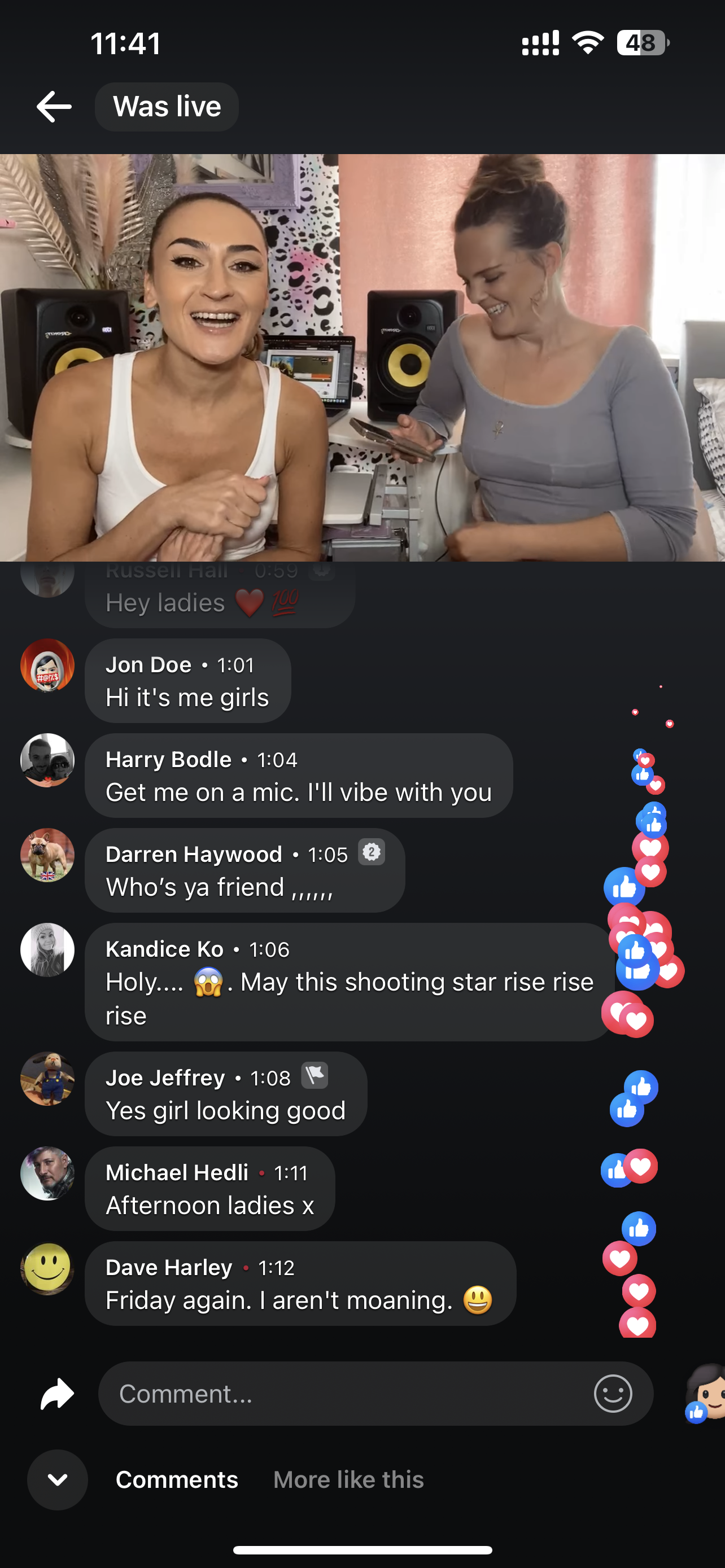
Task: Tap the live video player
Action: (362, 357)
